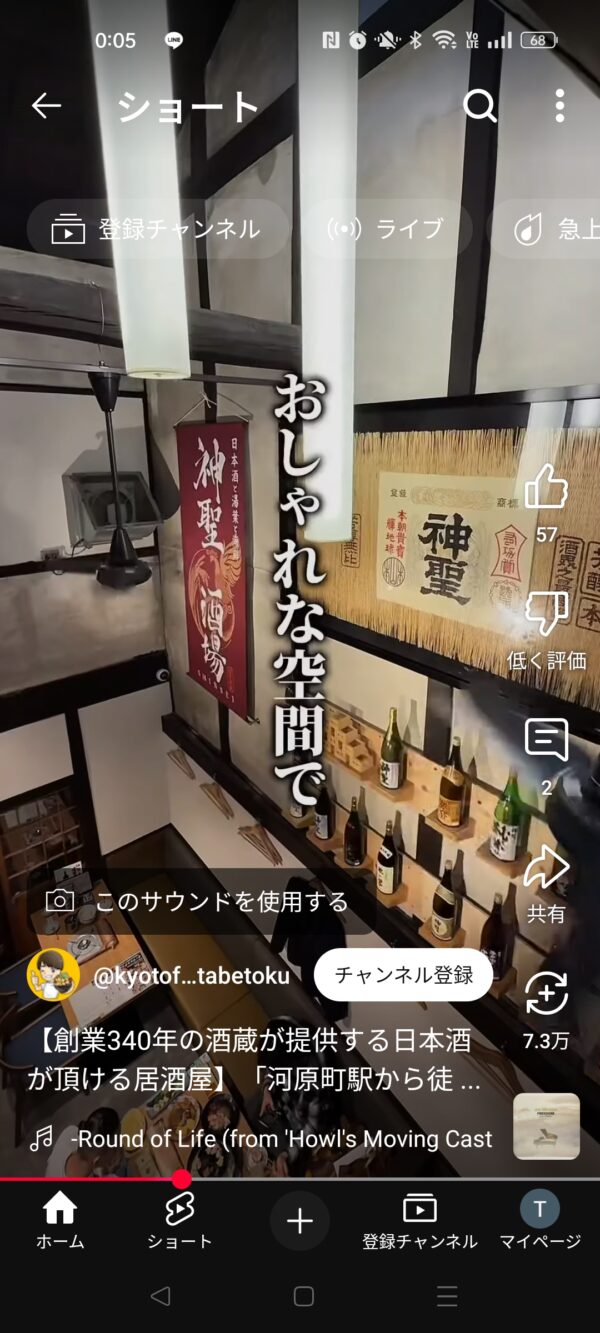600x1333 pixels.
Task: Open search from the top bar
Action: coord(480,105)
